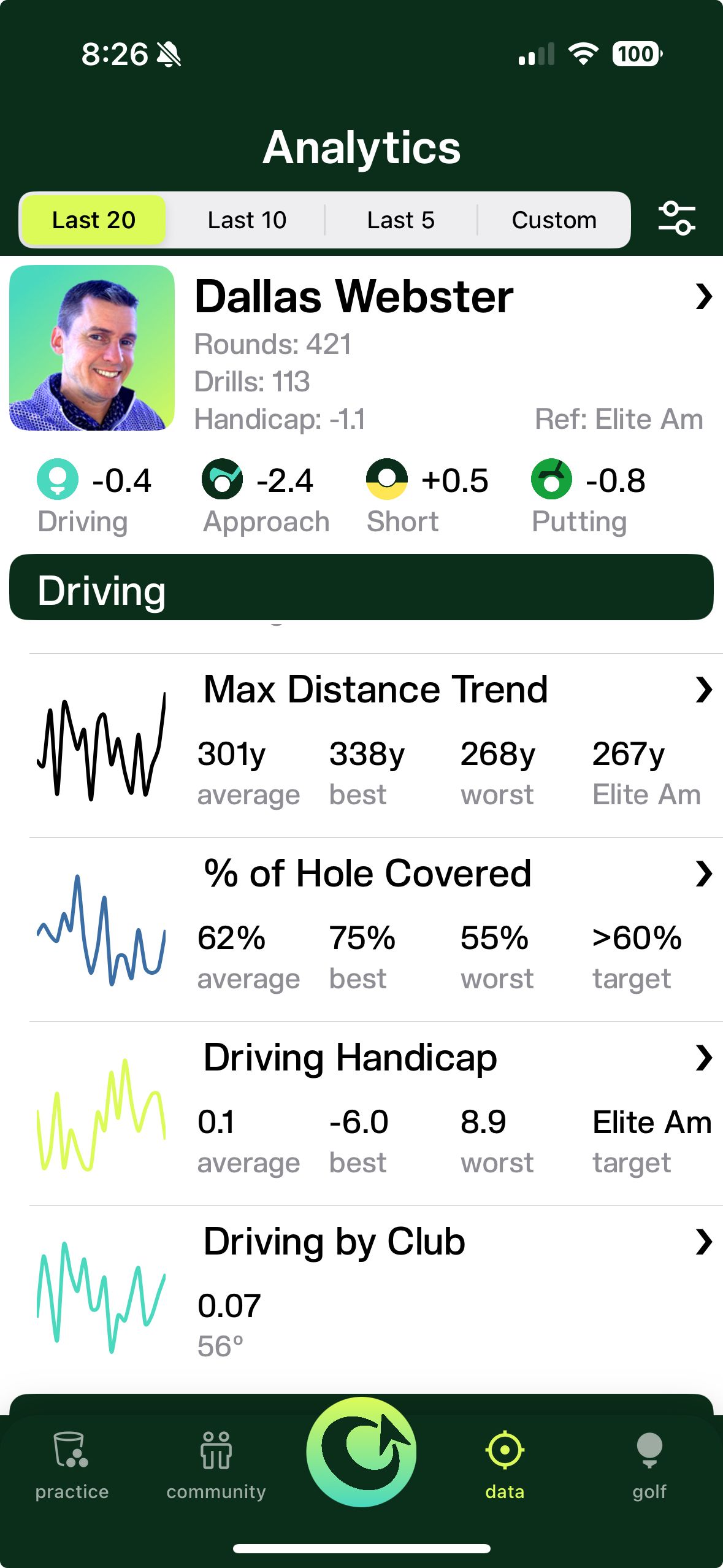Open the filter settings icon

pyautogui.click(x=676, y=219)
